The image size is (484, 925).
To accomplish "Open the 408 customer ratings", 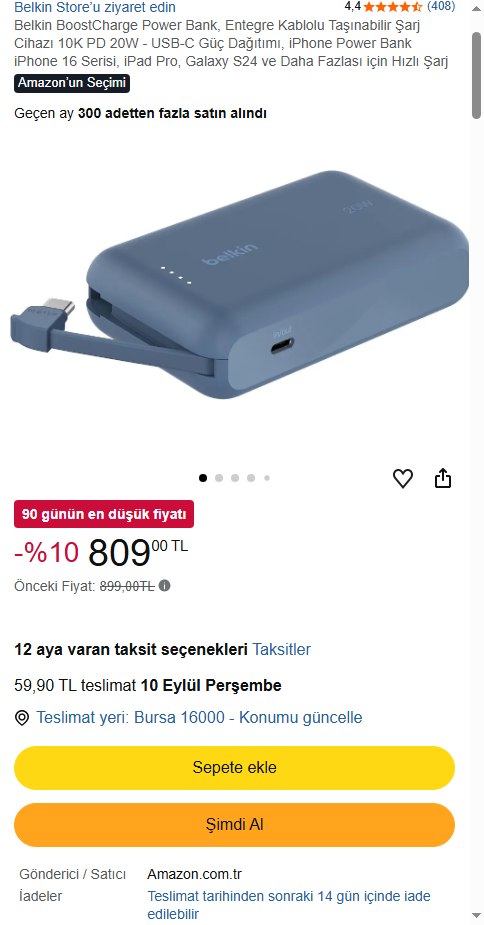I will tap(441, 6).
